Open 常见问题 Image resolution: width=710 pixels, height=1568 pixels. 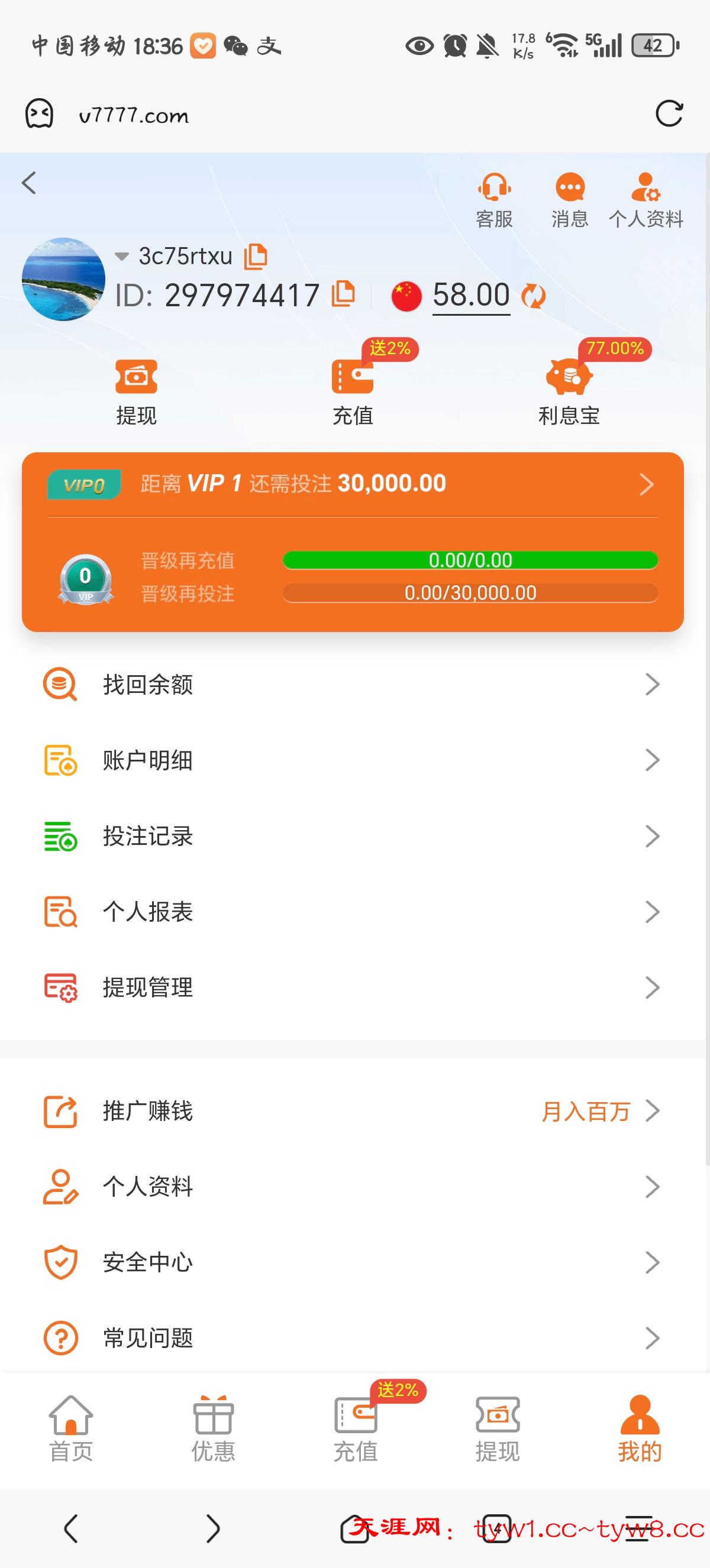[x=352, y=1338]
